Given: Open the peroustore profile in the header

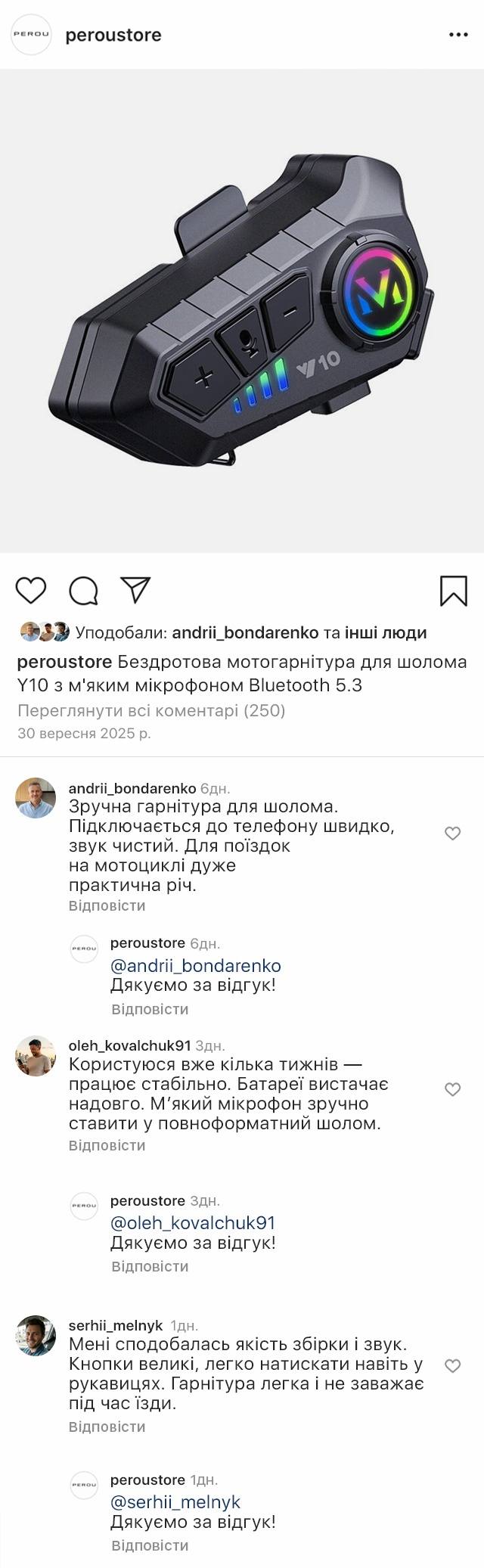Looking at the screenshot, I should [x=113, y=35].
